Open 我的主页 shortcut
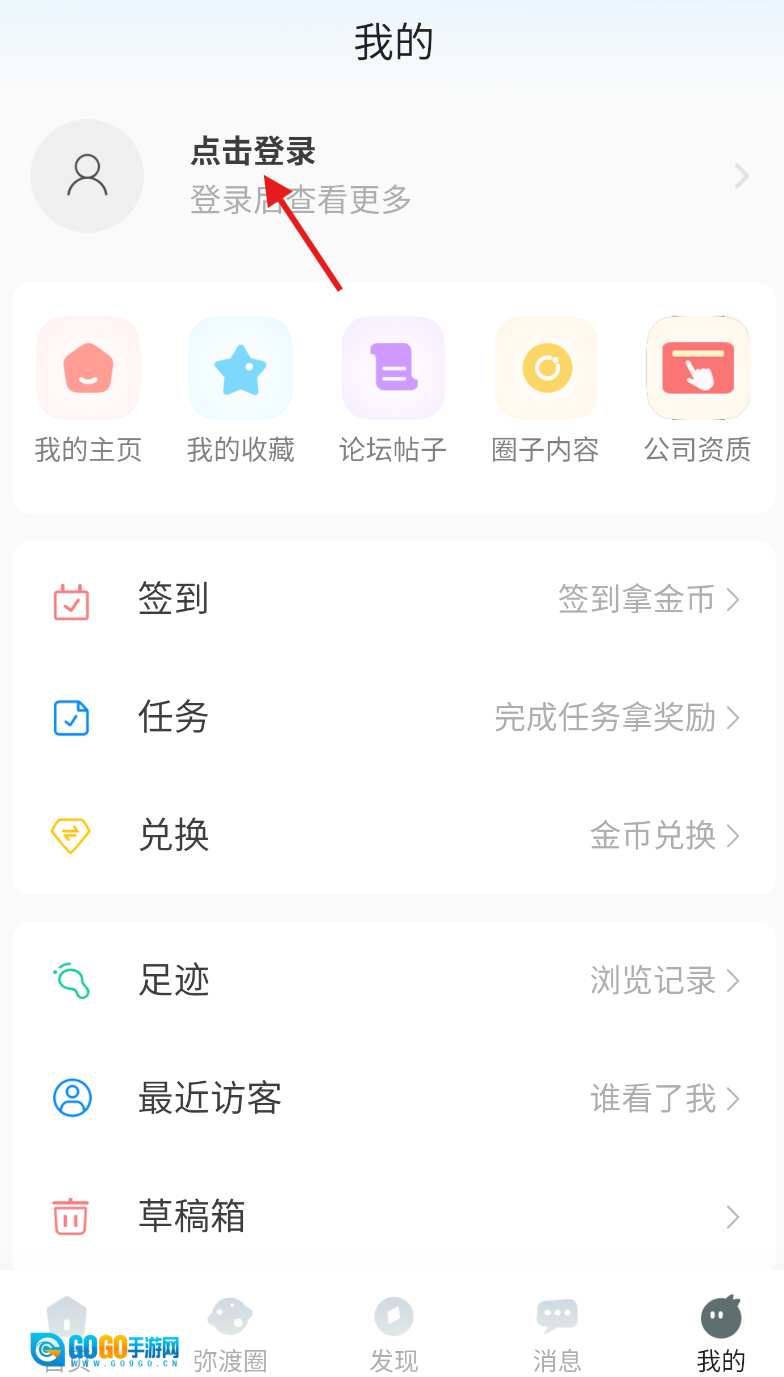 (x=88, y=390)
